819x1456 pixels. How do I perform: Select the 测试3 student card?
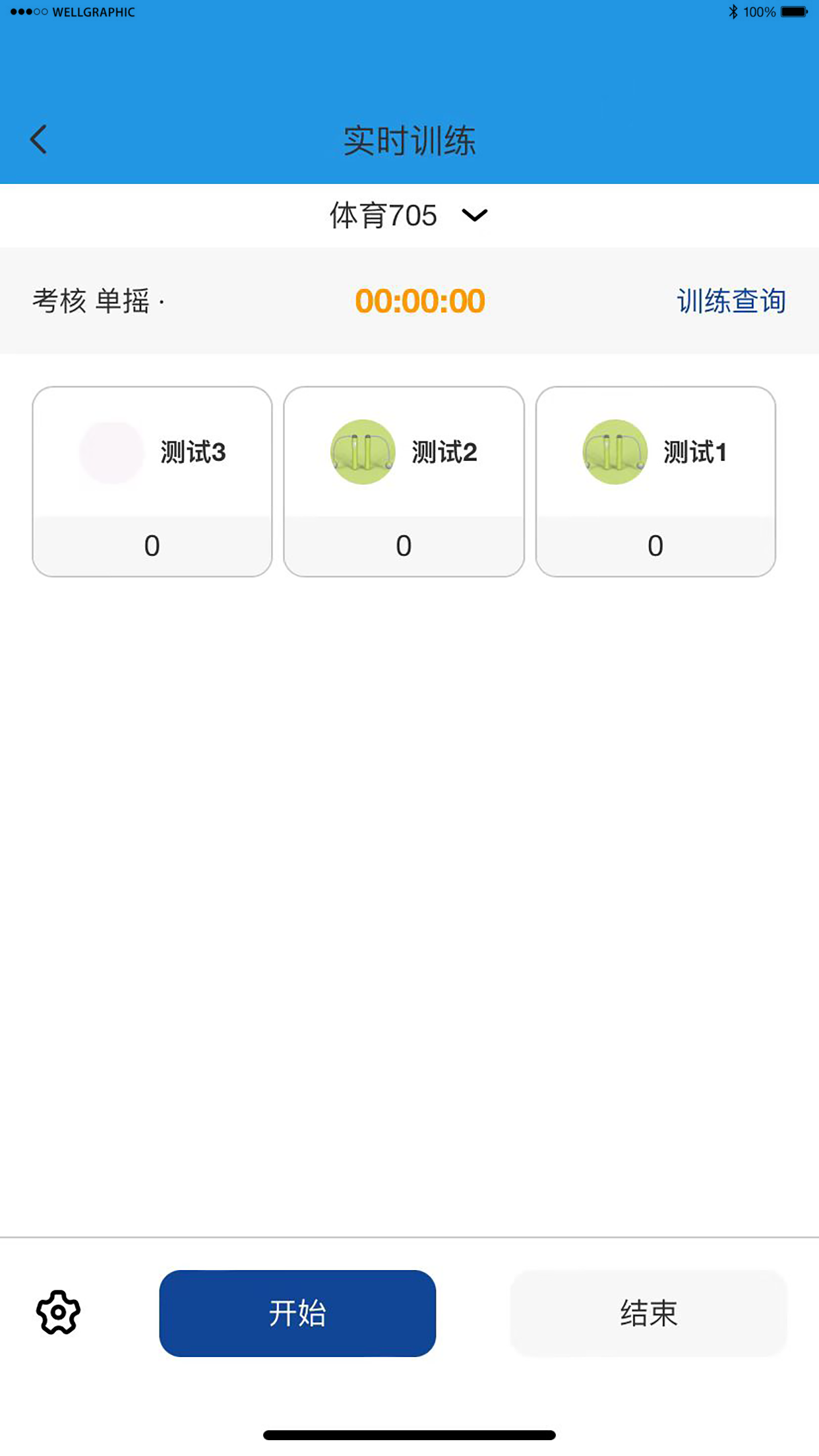(x=151, y=481)
